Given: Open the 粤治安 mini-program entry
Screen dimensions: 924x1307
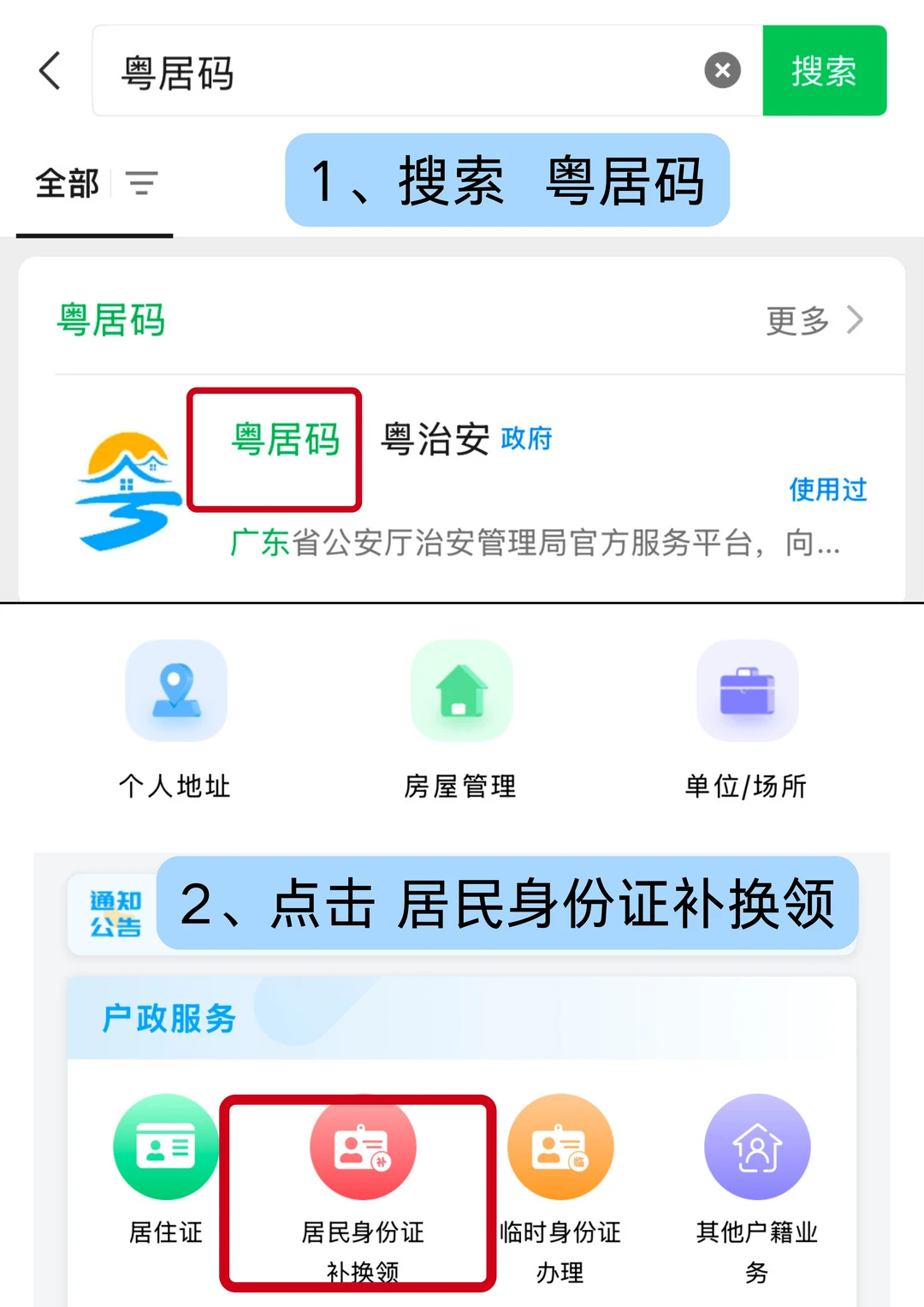Looking at the screenshot, I should coord(435,438).
